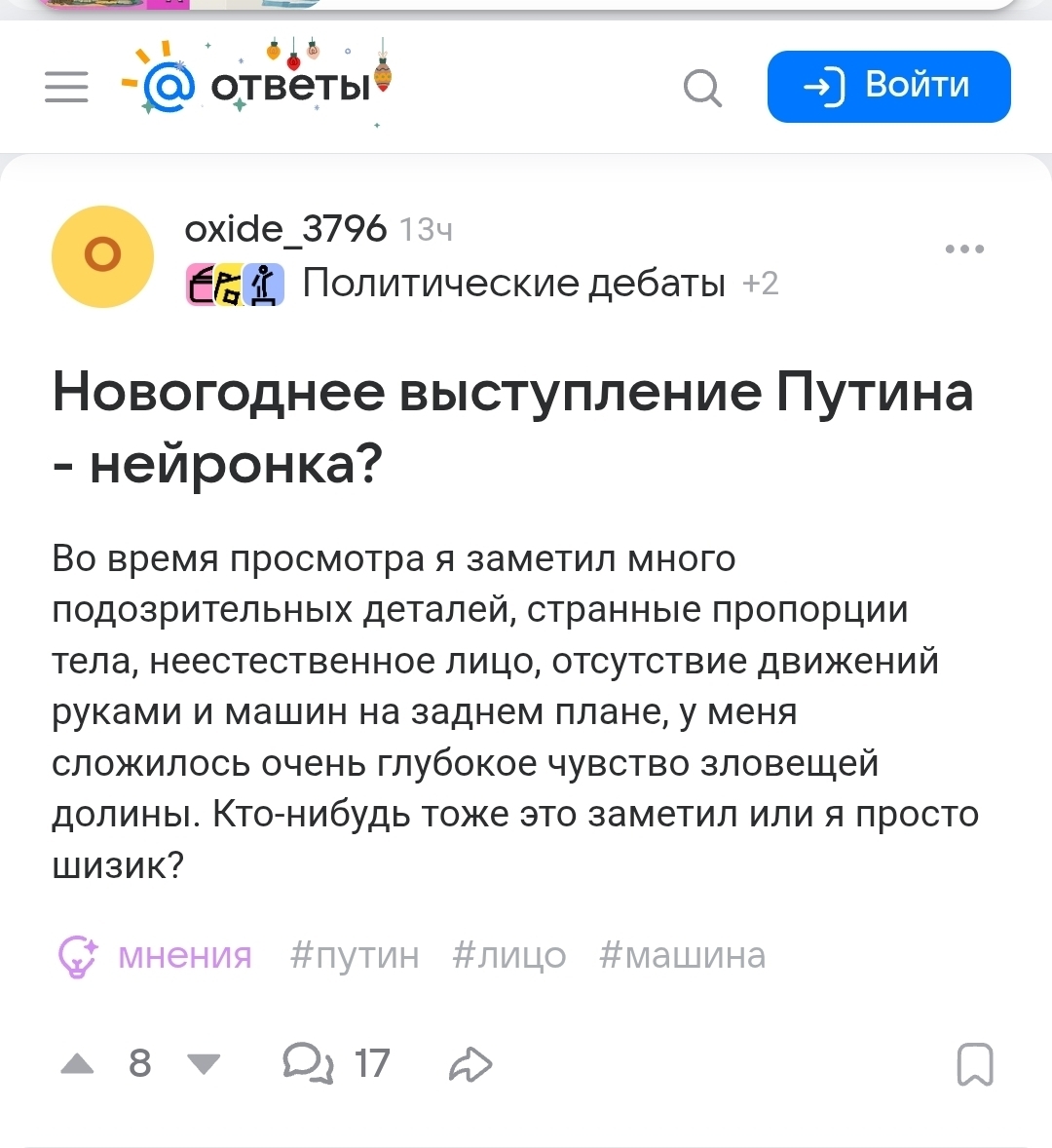The image size is (1052, 1148).
Task: Open oxide_3796's profile avatar
Action: pos(102,256)
